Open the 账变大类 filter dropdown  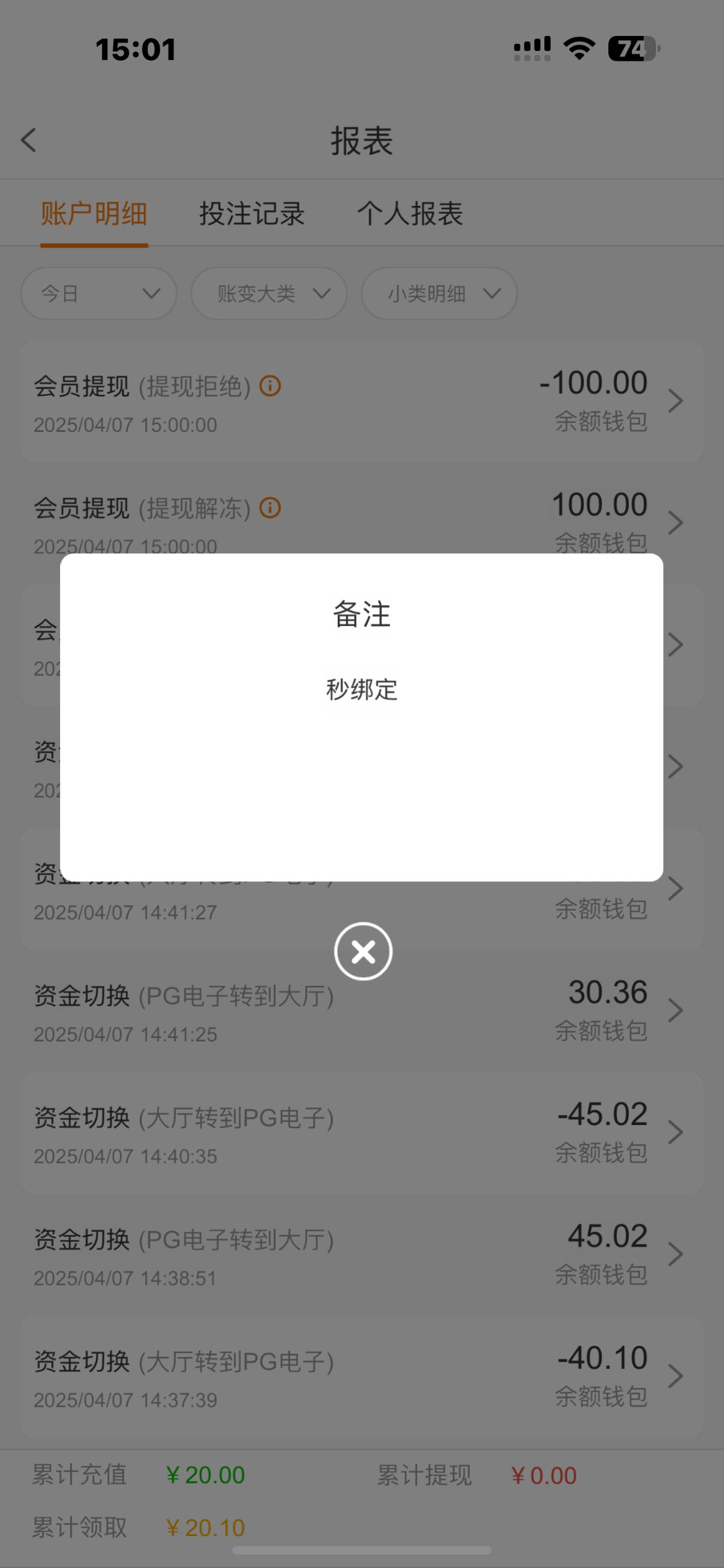(x=269, y=293)
